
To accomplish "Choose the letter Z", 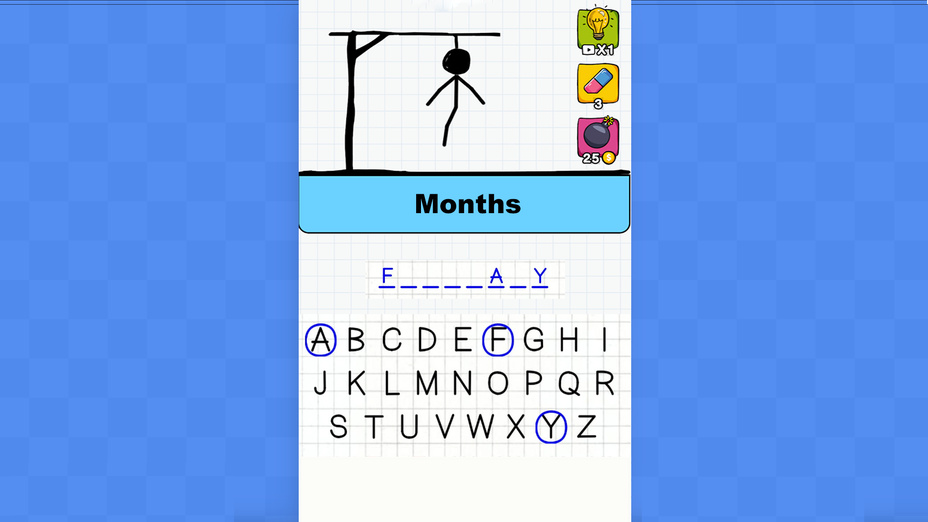I will [x=587, y=427].
